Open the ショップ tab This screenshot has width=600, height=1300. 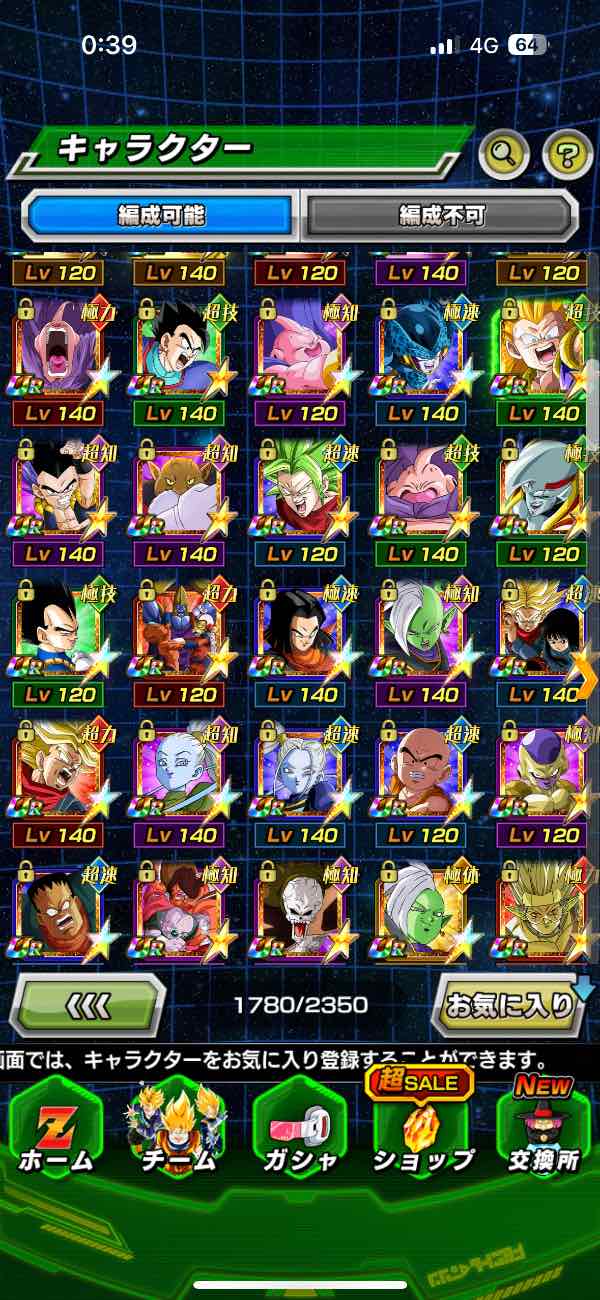tap(421, 1130)
